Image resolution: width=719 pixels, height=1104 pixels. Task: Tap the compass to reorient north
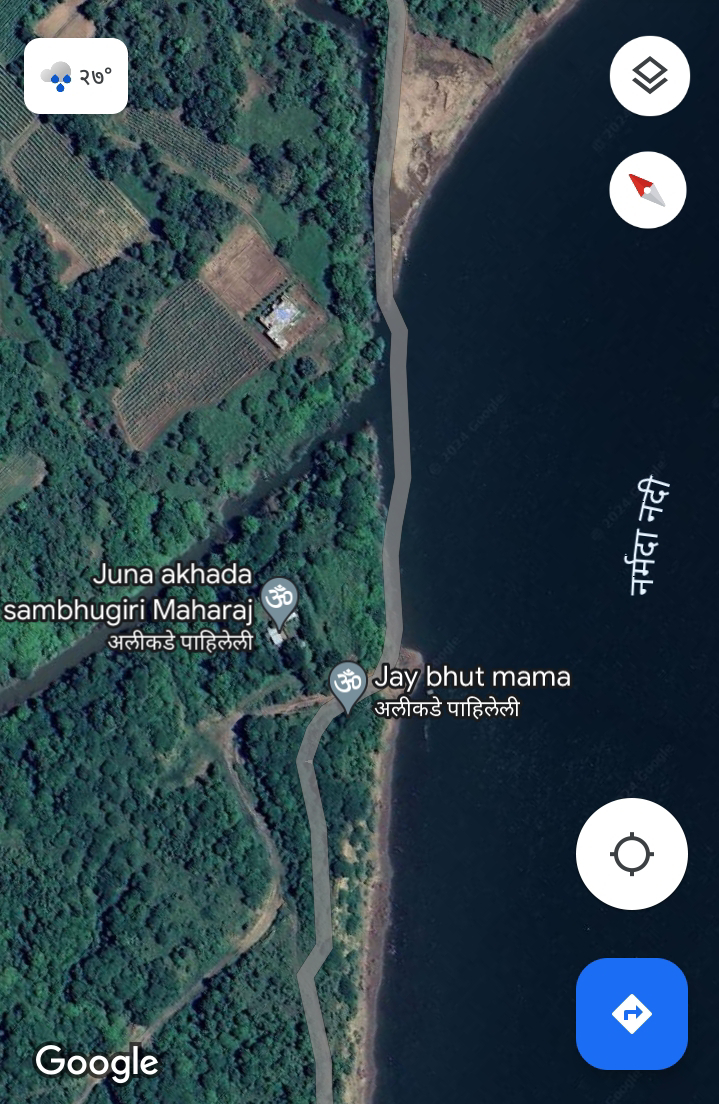(648, 190)
